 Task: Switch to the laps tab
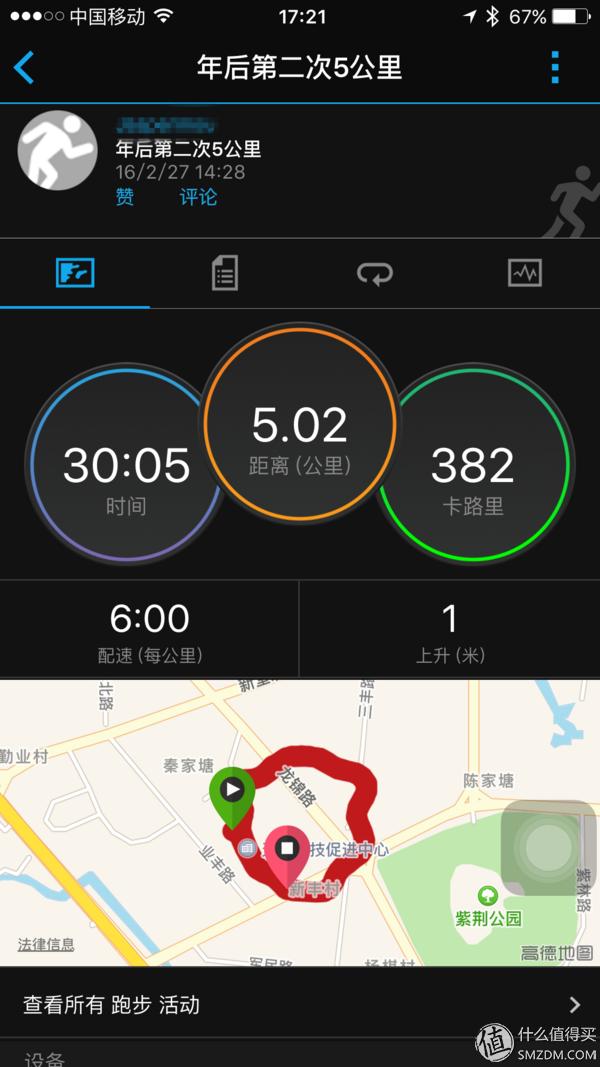[375, 273]
